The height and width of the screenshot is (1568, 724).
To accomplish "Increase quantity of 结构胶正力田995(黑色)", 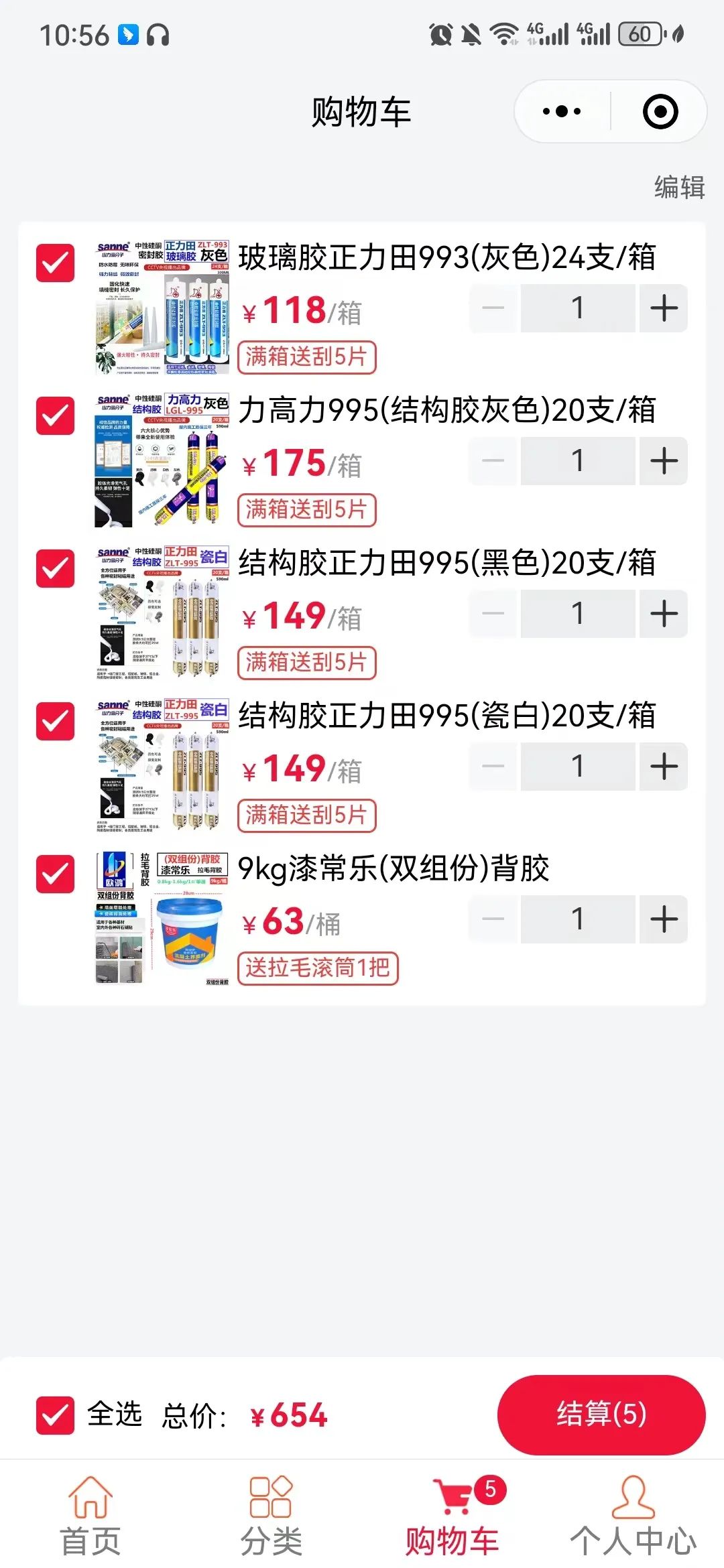I will 664,614.
